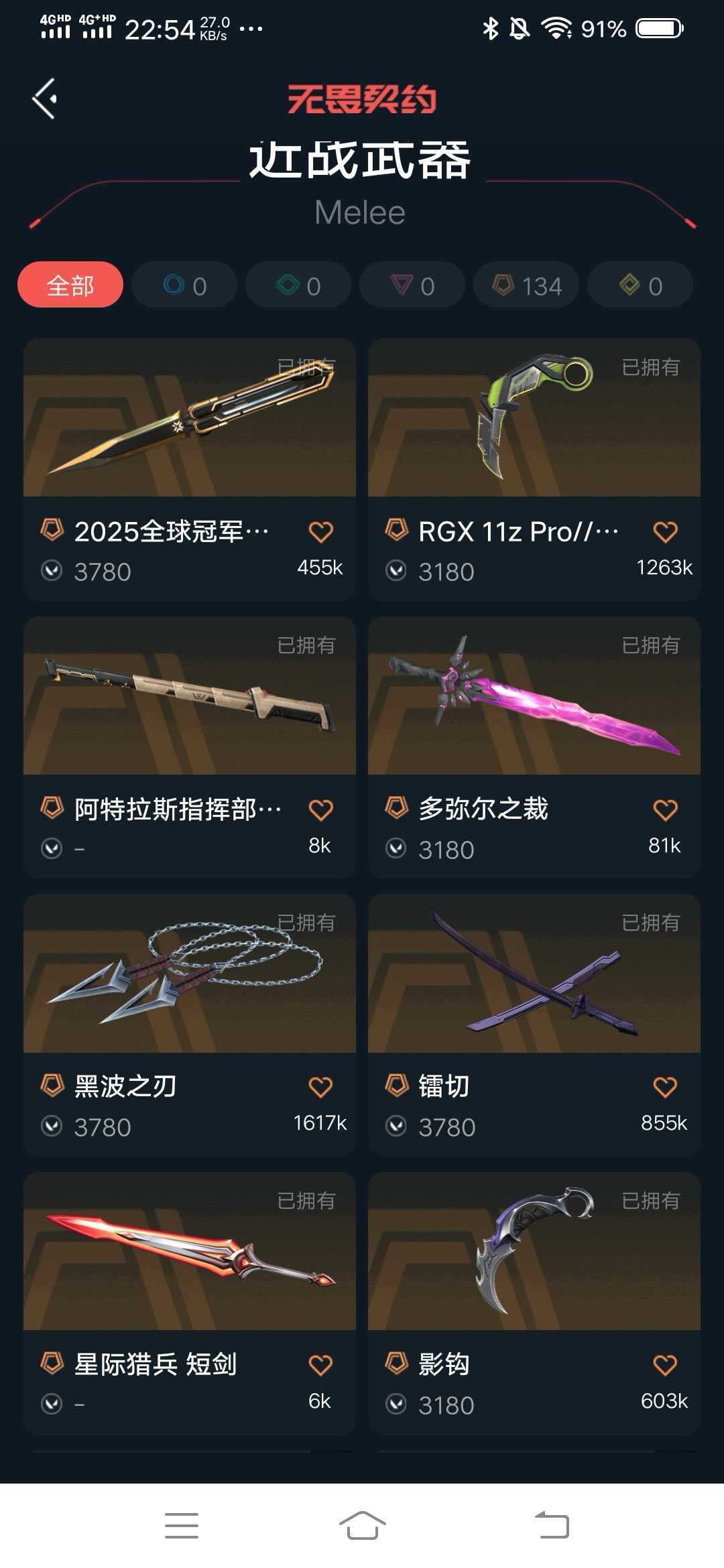Select the 全部 filter chip
Viewport: 724px width, 1568px height.
[x=70, y=285]
